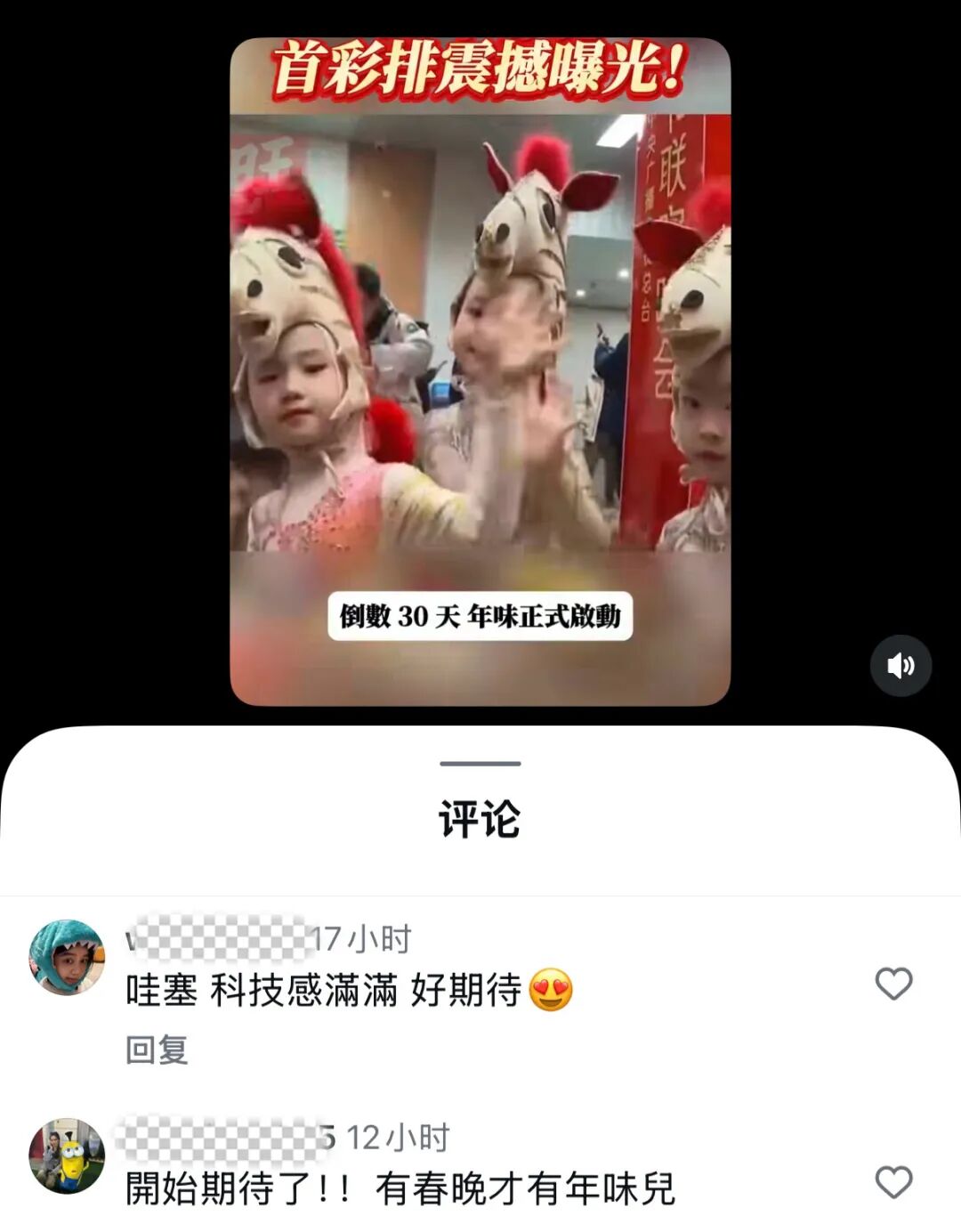The height and width of the screenshot is (1232, 961).
Task: Like the comment 開始期待了
Action: pyautogui.click(x=893, y=1182)
